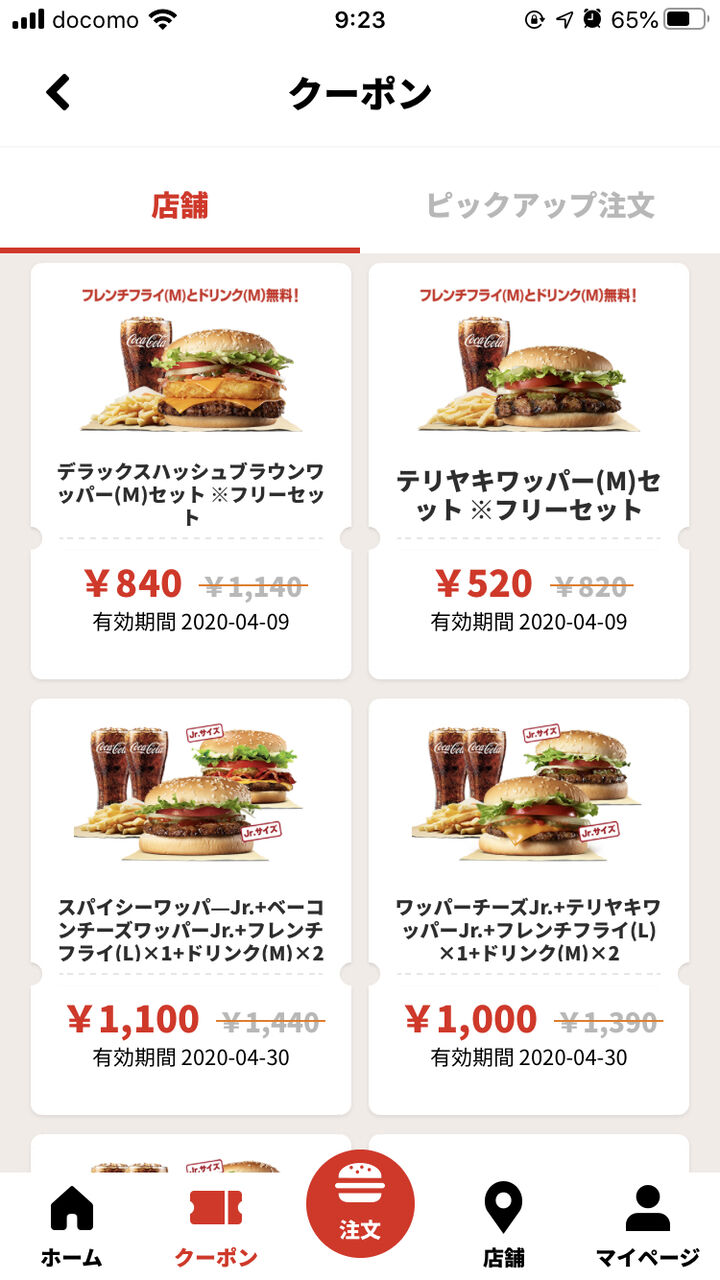Open the 店舗 store locator tab
Screen dimensions: 720x1280
tap(504, 1226)
